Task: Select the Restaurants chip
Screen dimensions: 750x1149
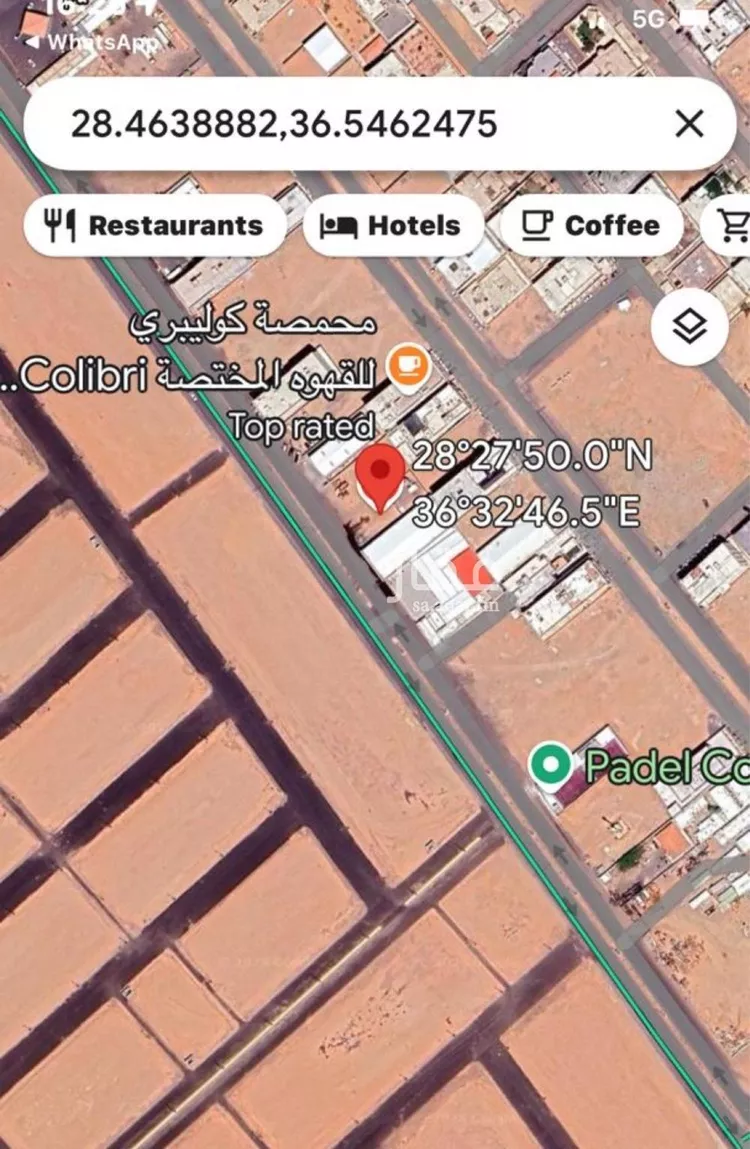Action: point(157,226)
